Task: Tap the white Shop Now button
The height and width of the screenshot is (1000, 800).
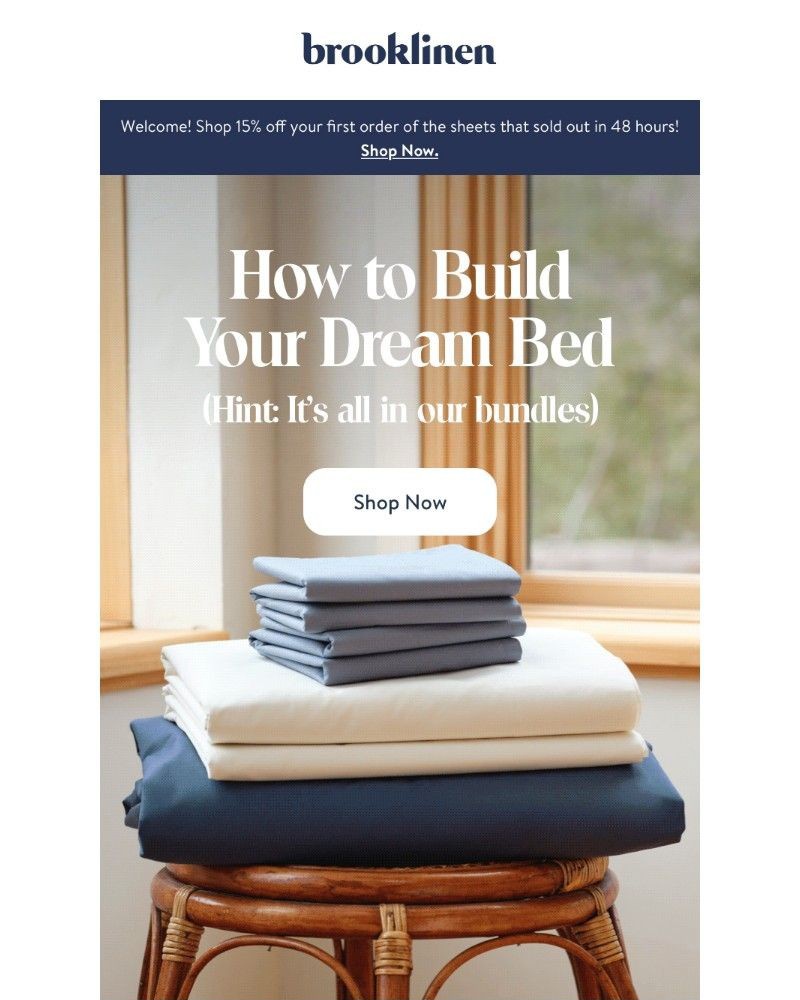Action: [399, 502]
